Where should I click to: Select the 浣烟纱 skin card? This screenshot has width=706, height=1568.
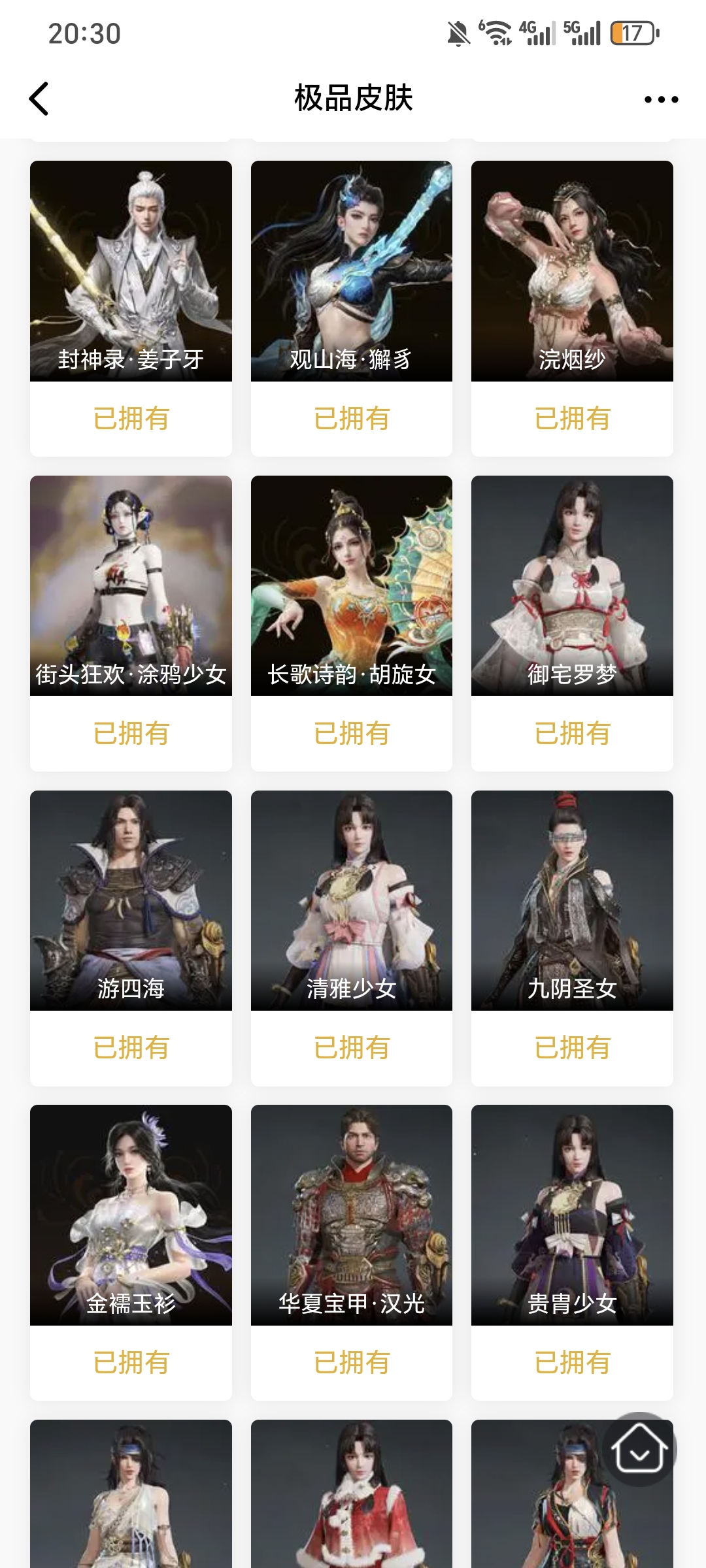pyautogui.click(x=572, y=271)
